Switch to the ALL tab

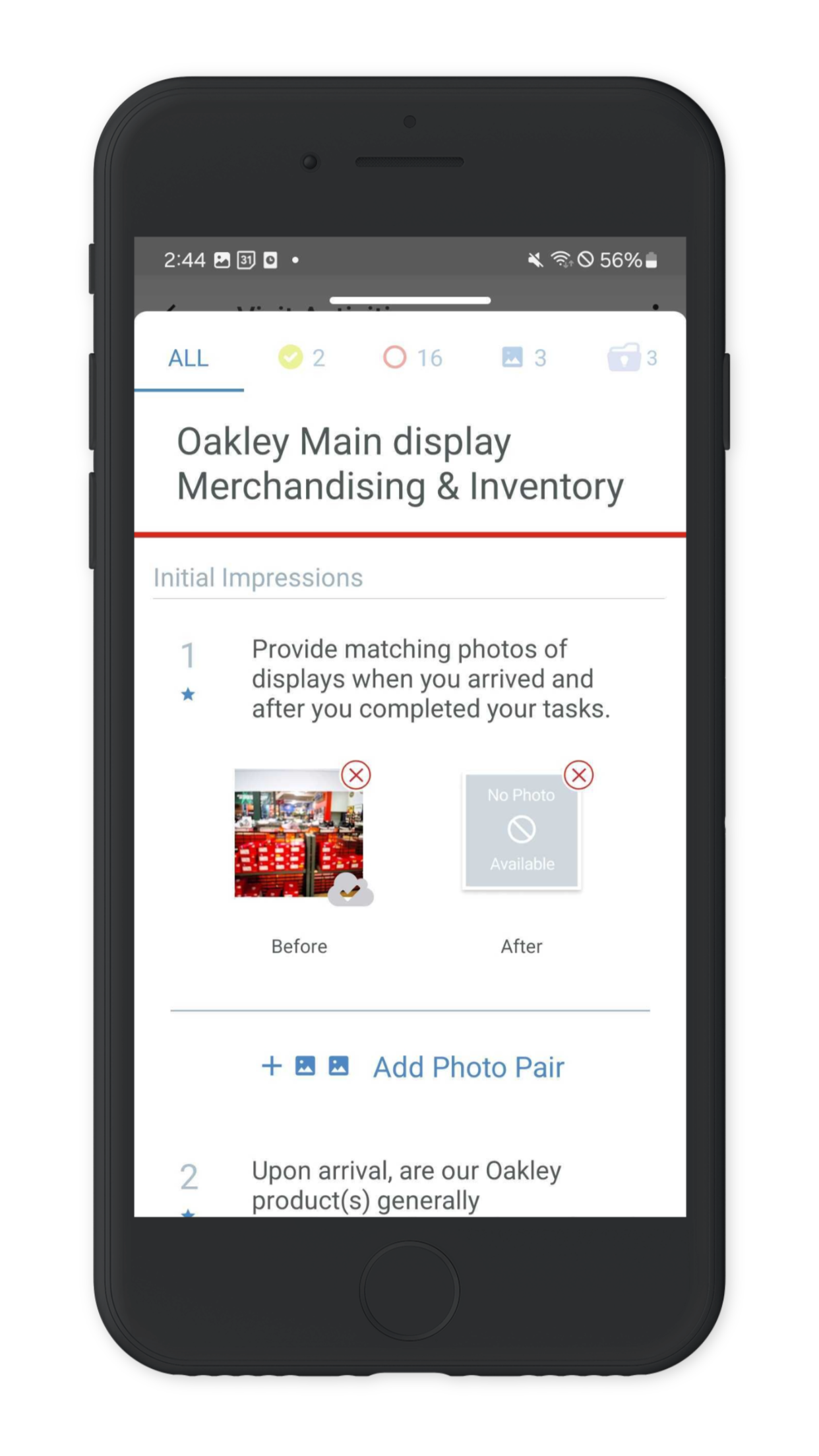189,358
